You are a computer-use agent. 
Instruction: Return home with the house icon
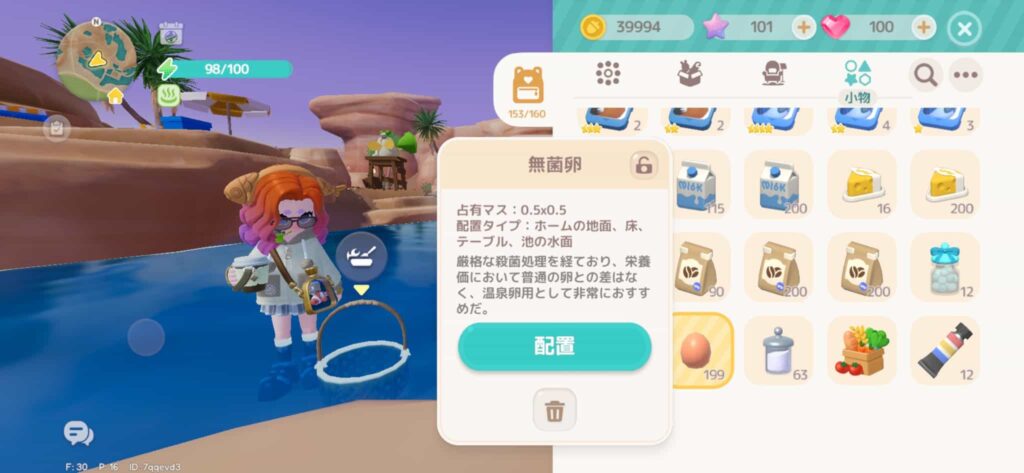point(116,97)
